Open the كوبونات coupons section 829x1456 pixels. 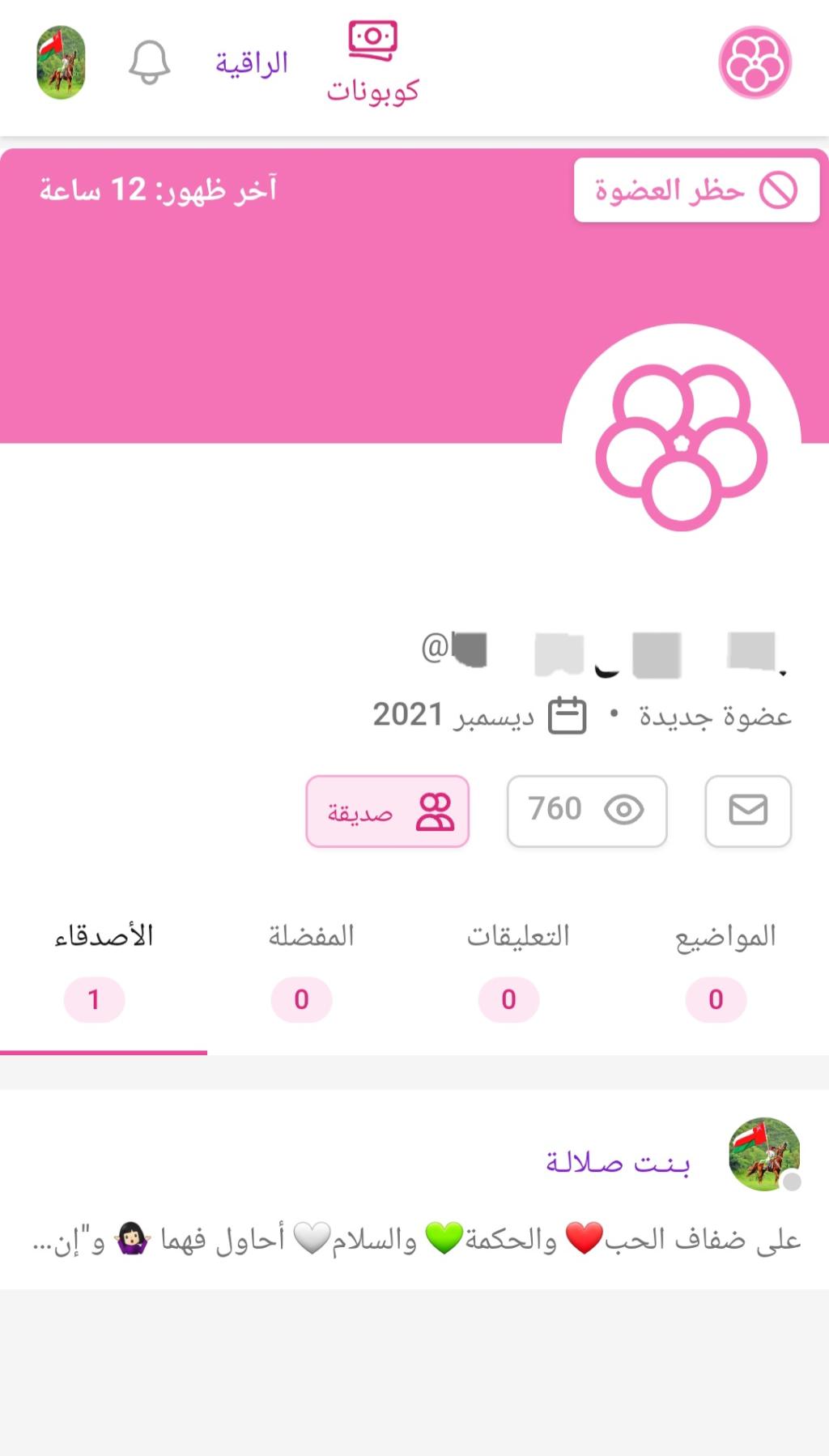tap(372, 62)
